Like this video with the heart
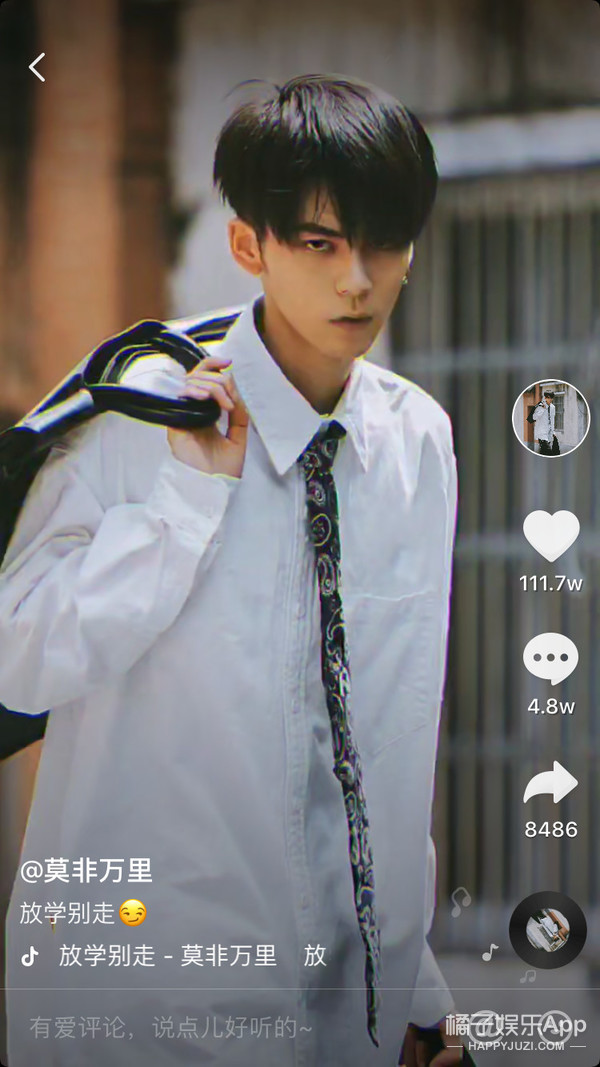 [551, 536]
